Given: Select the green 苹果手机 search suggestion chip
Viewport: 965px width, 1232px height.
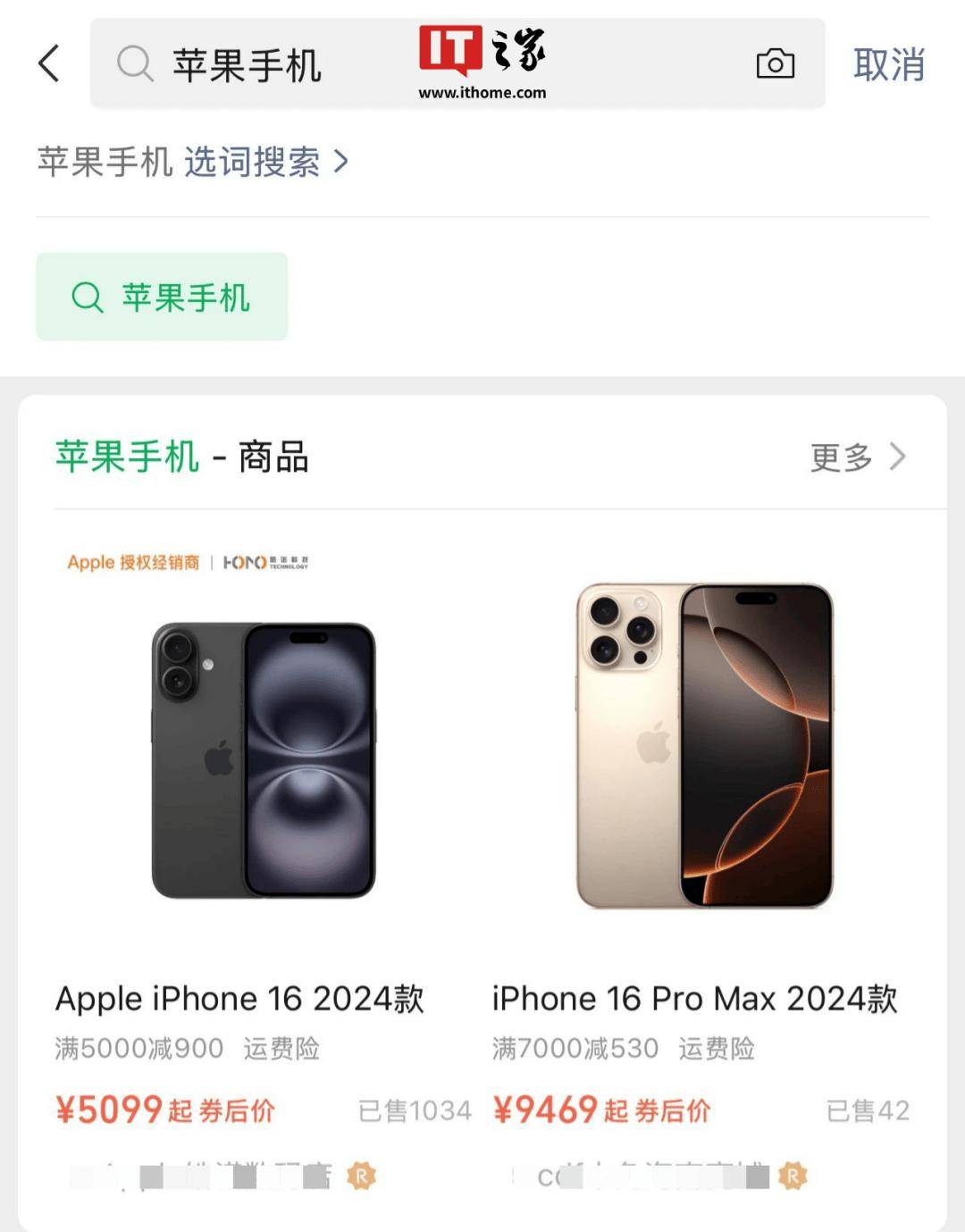Looking at the screenshot, I should pyautogui.click(x=162, y=297).
